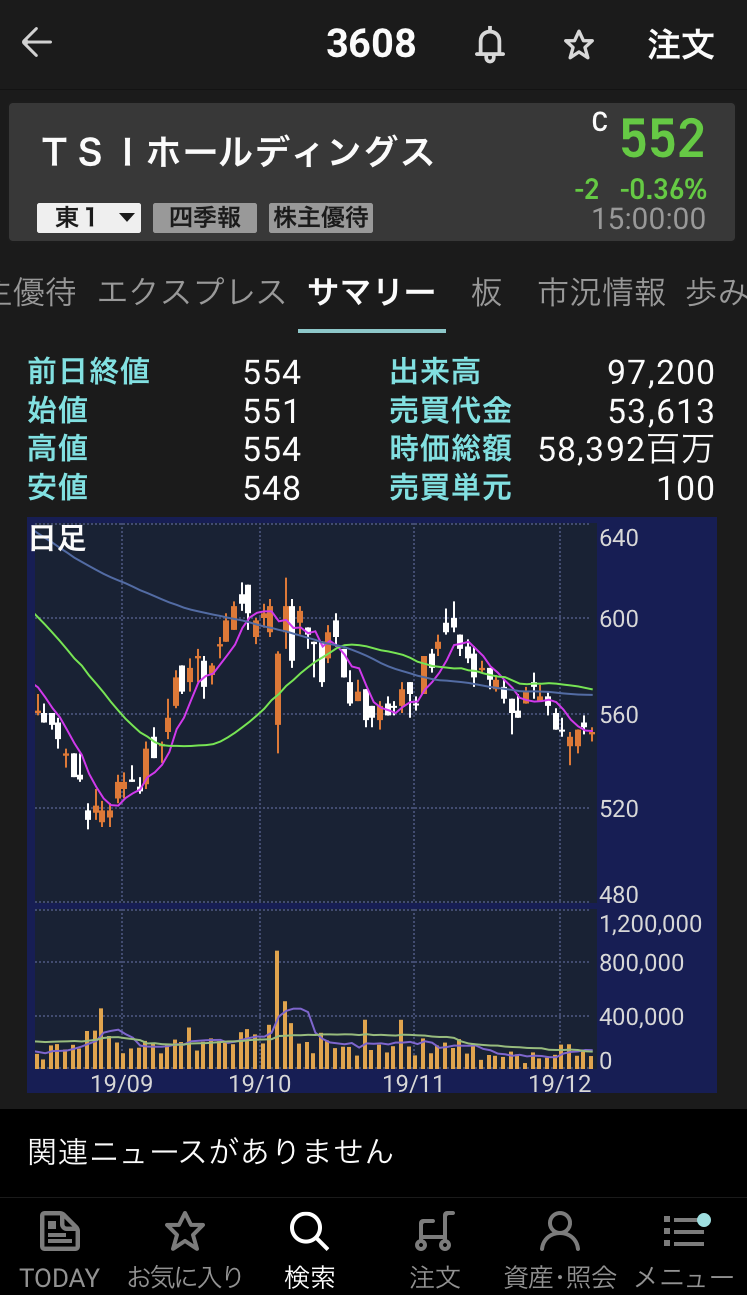Go to TODAY in bottom navigation

click(x=60, y=1248)
